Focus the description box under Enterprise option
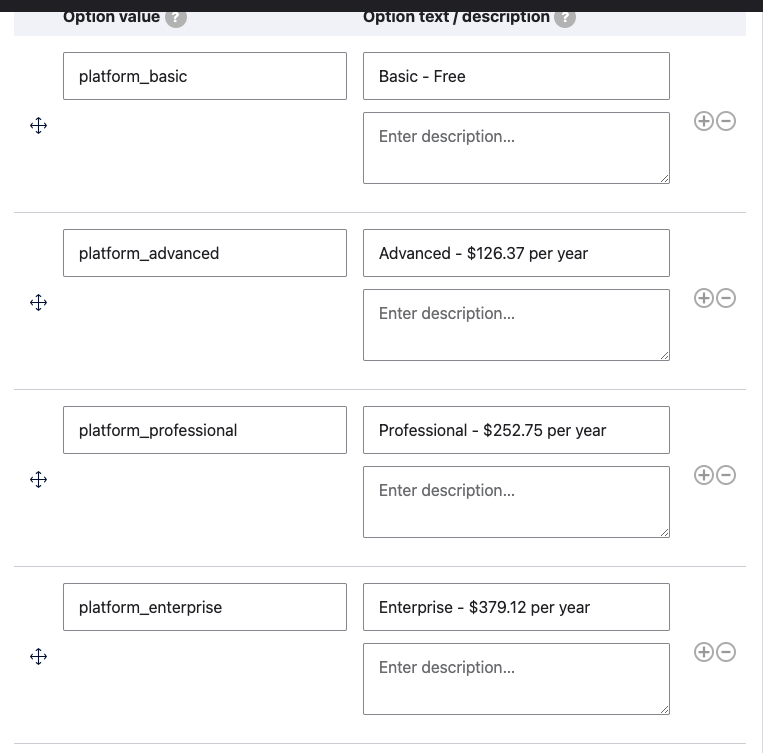Viewport: 763px width, 753px height. 516,679
